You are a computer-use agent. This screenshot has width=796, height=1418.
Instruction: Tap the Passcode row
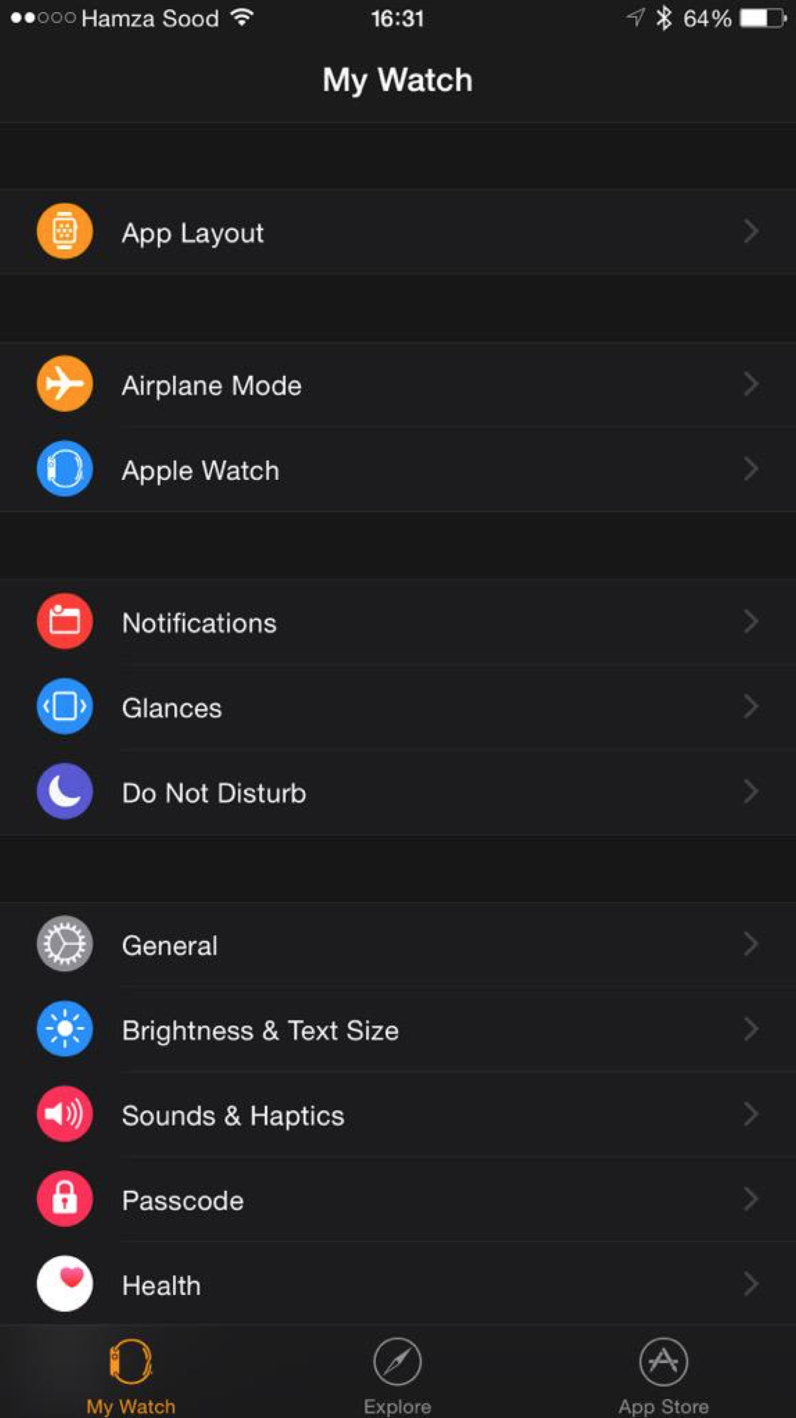400,1198
